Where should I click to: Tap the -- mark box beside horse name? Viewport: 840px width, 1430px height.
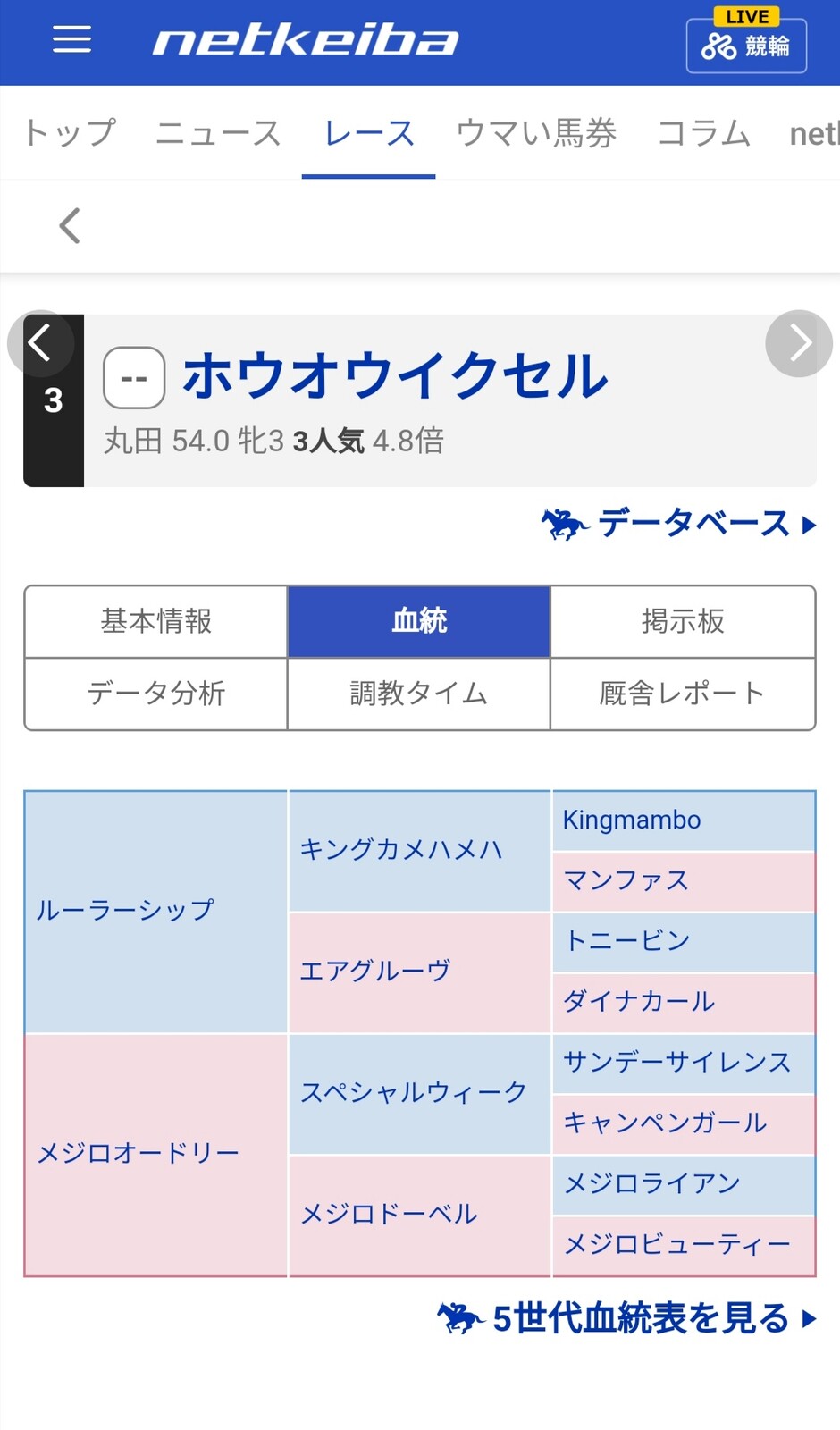pos(134,378)
